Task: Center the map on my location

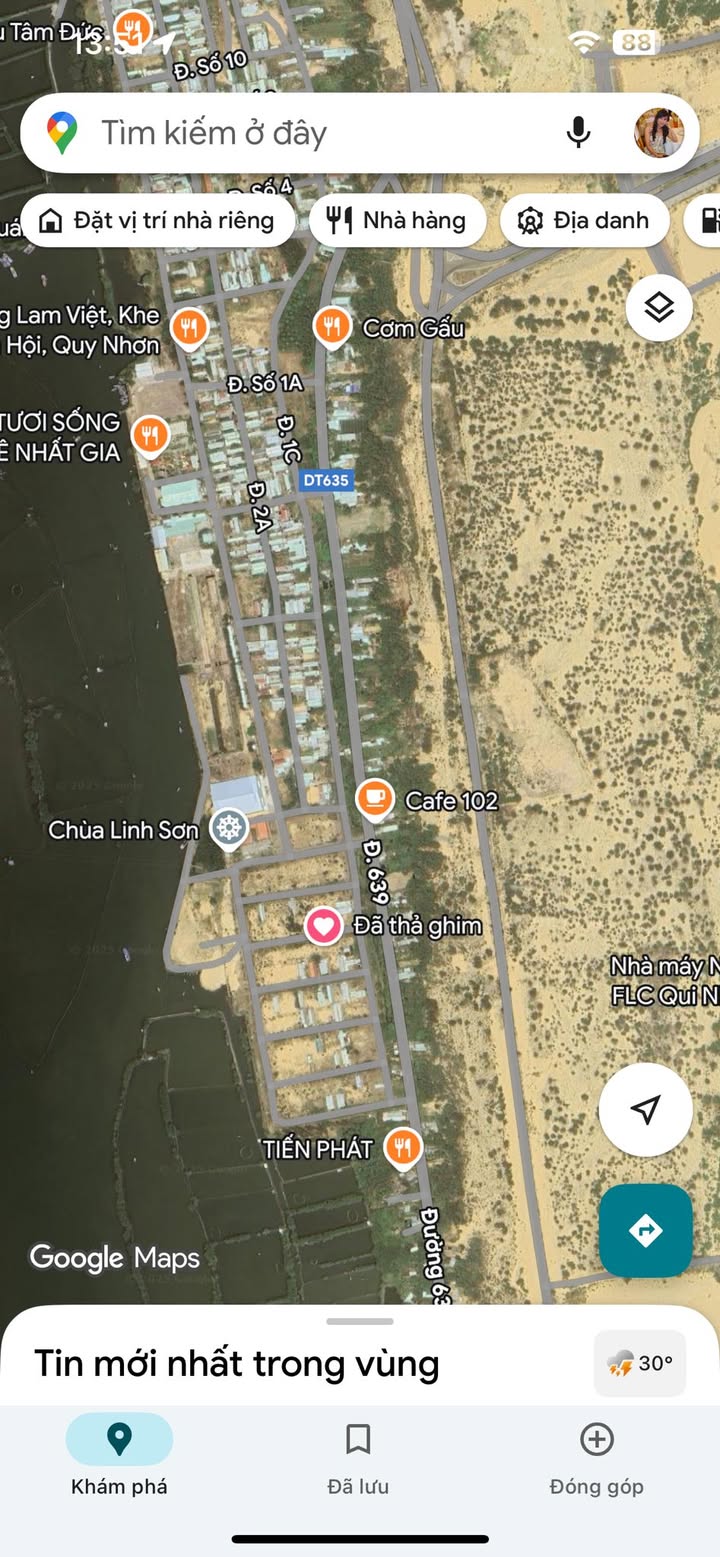Action: pos(645,1109)
